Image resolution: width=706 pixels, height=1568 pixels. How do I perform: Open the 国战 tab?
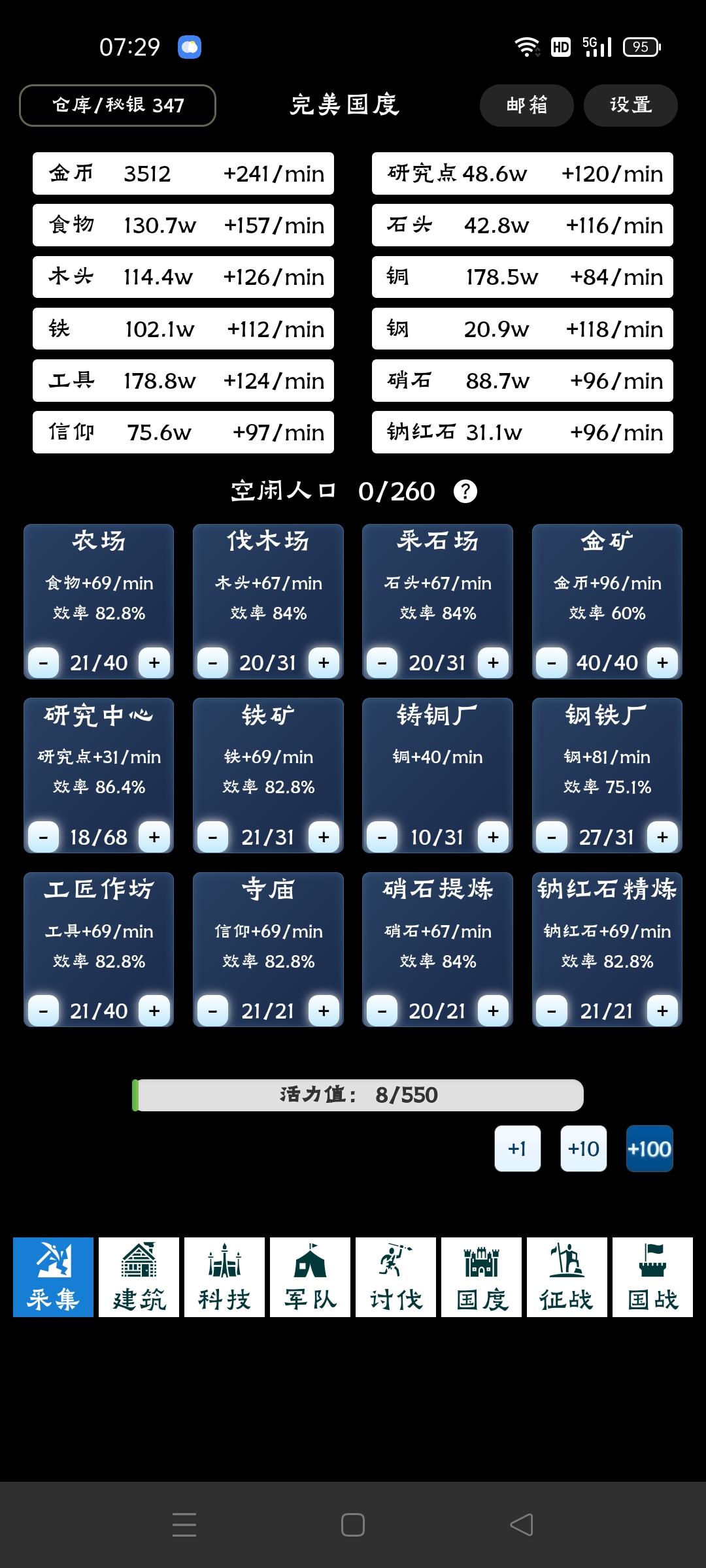(652, 1277)
